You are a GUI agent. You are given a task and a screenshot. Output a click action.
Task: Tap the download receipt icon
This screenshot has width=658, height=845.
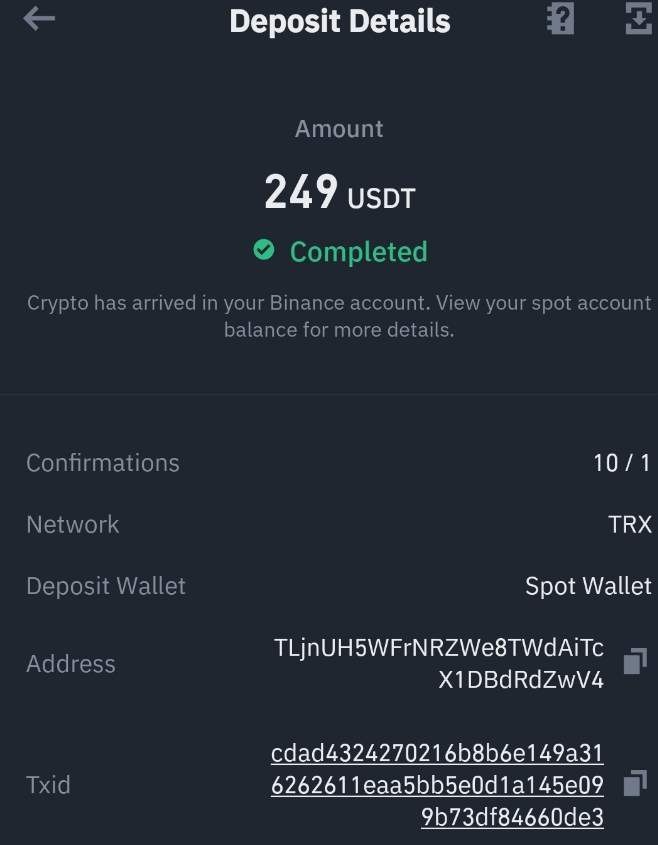pos(638,19)
